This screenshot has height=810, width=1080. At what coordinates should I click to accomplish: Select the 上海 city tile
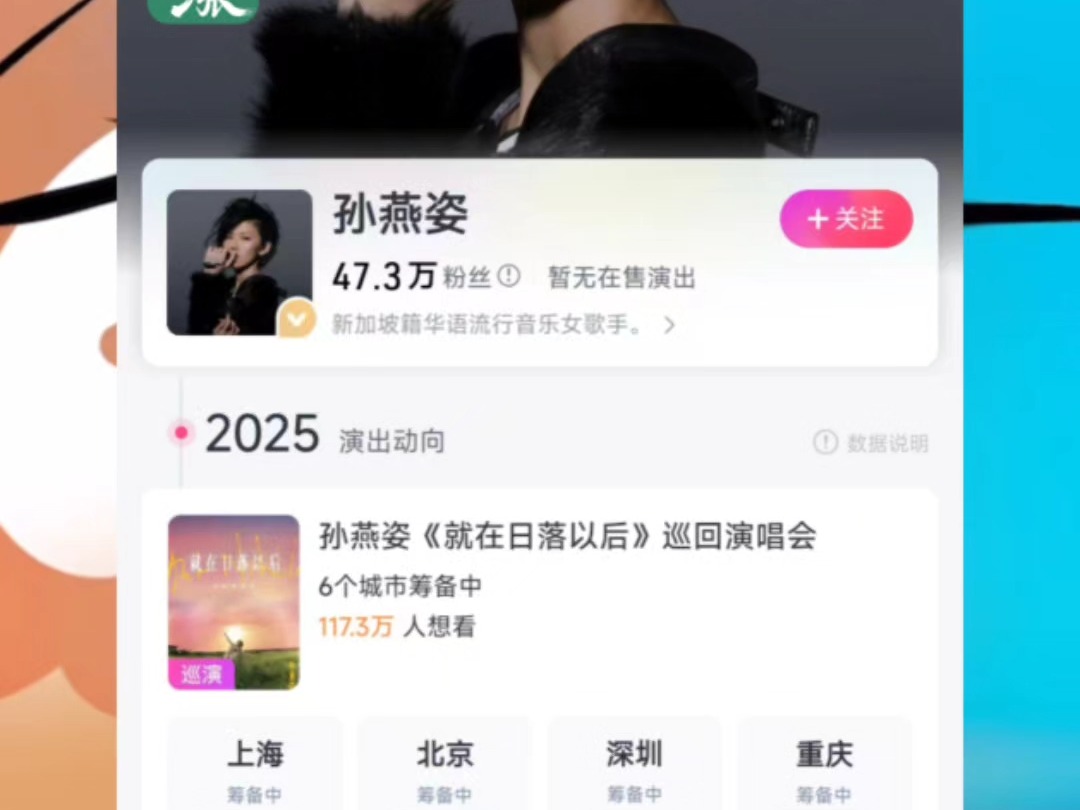click(254, 765)
